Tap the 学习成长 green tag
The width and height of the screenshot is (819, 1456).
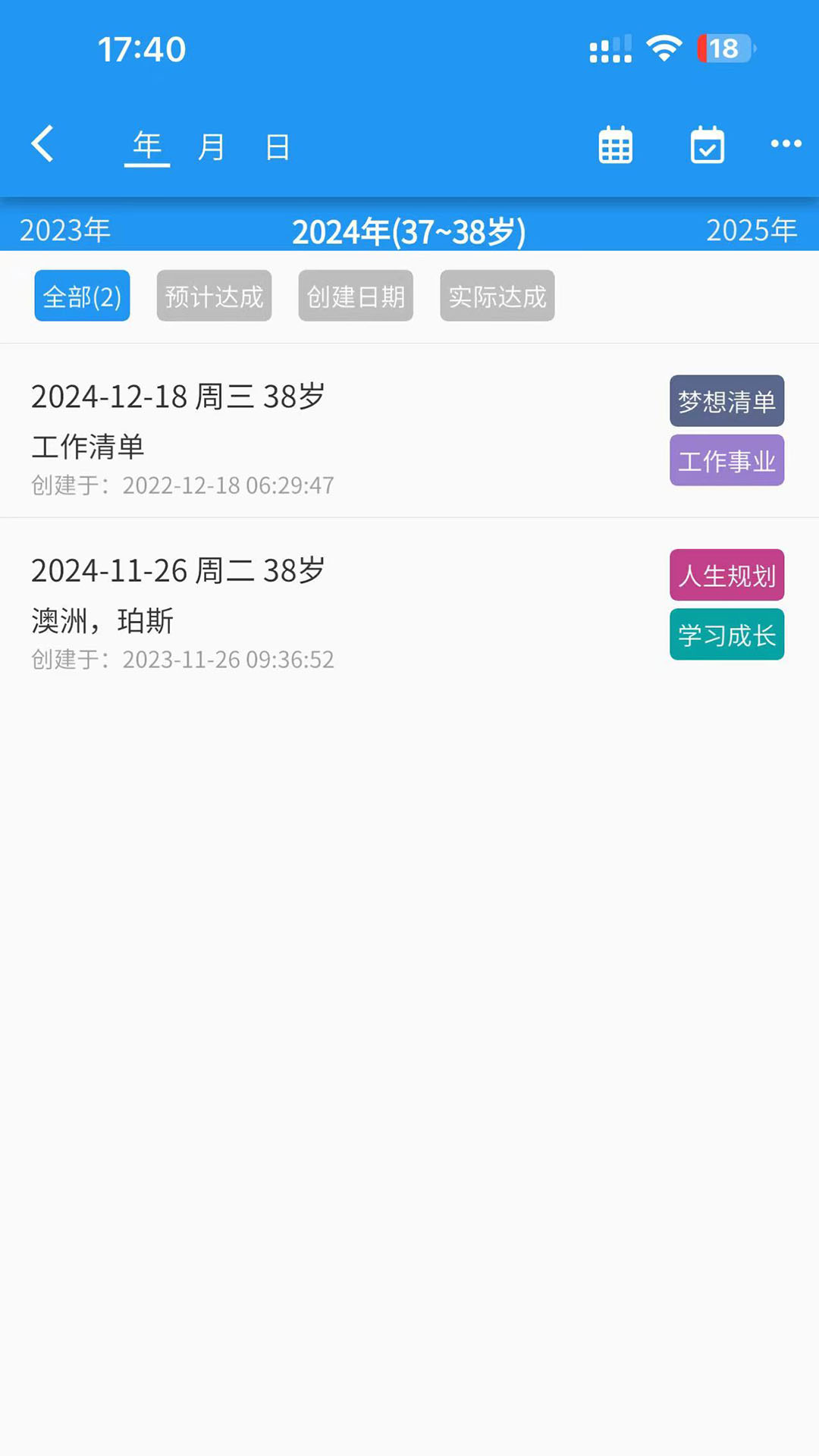[x=726, y=635]
